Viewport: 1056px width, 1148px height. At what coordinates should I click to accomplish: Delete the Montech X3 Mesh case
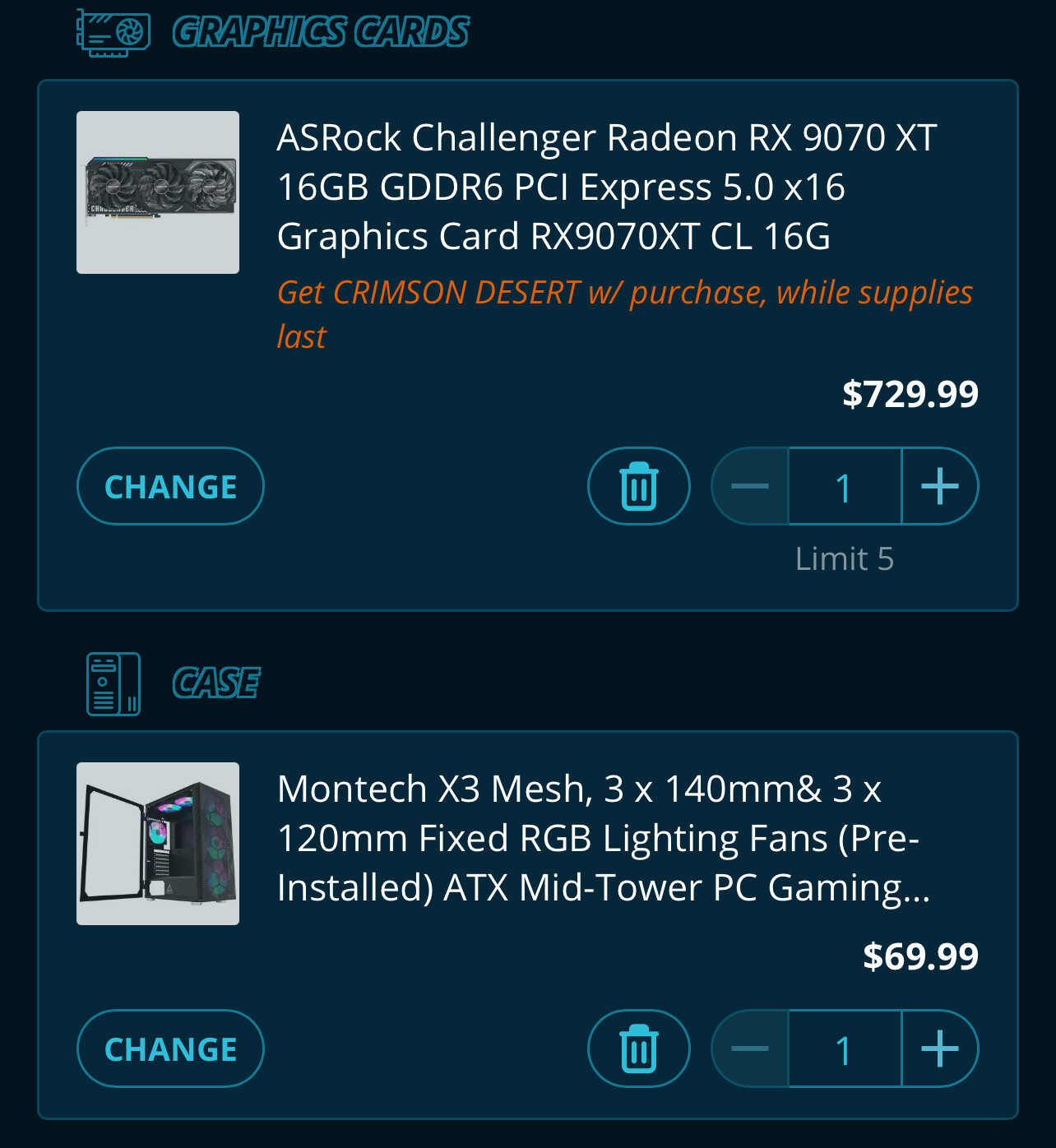[x=638, y=1048]
